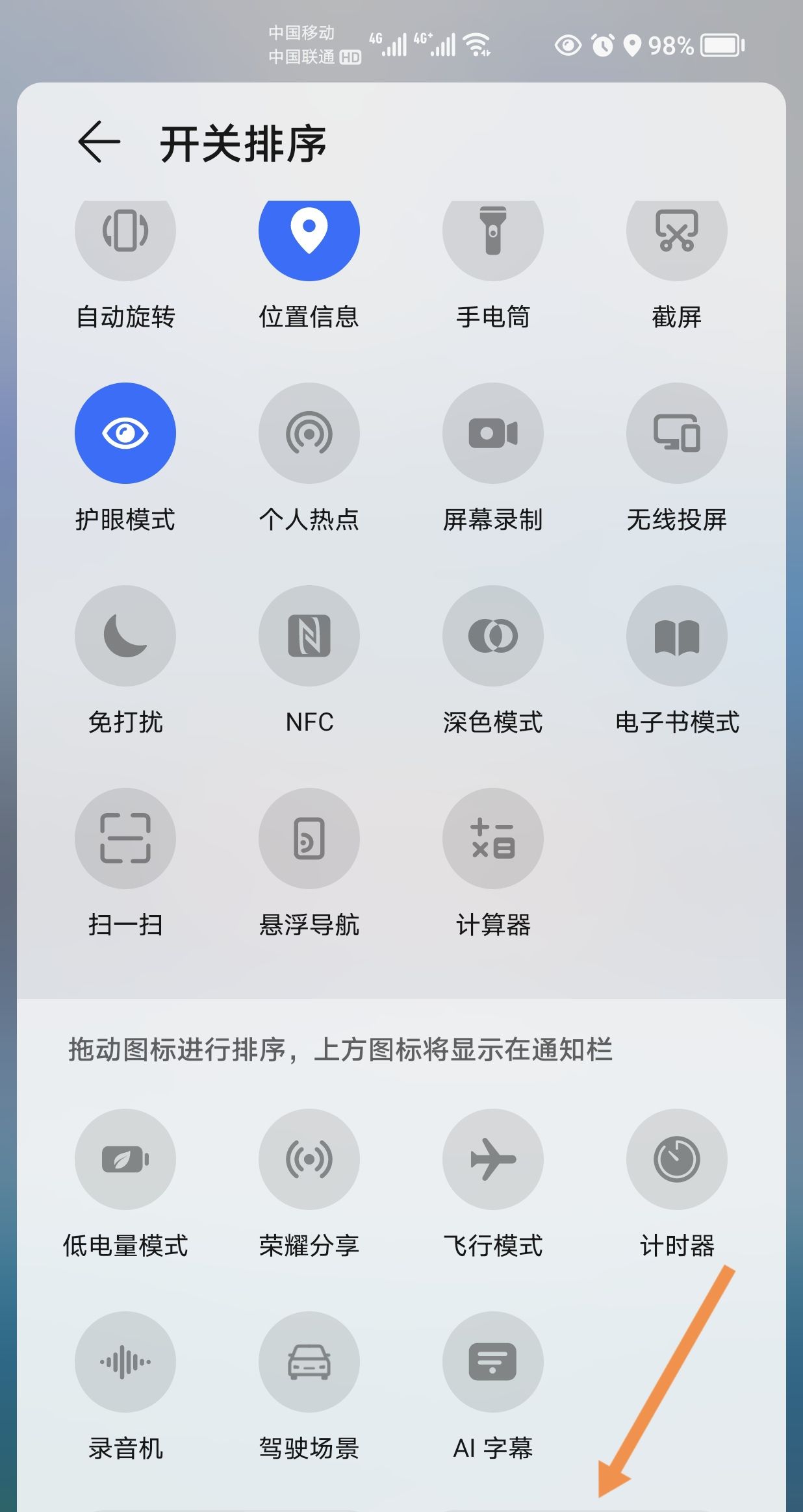Select the 手电筒 flashlight toggle icon
The image size is (803, 1512).
click(493, 236)
